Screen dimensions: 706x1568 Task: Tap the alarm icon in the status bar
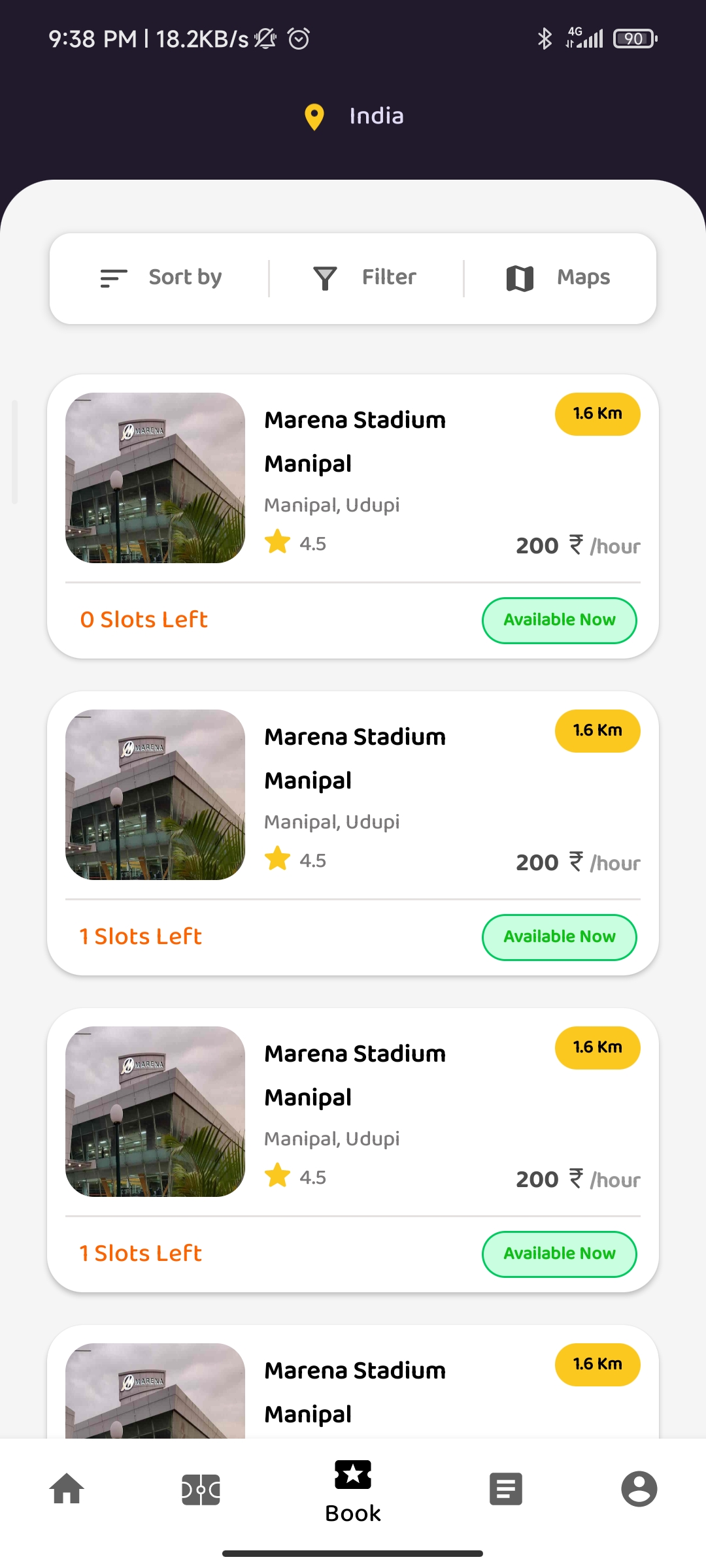[299, 39]
